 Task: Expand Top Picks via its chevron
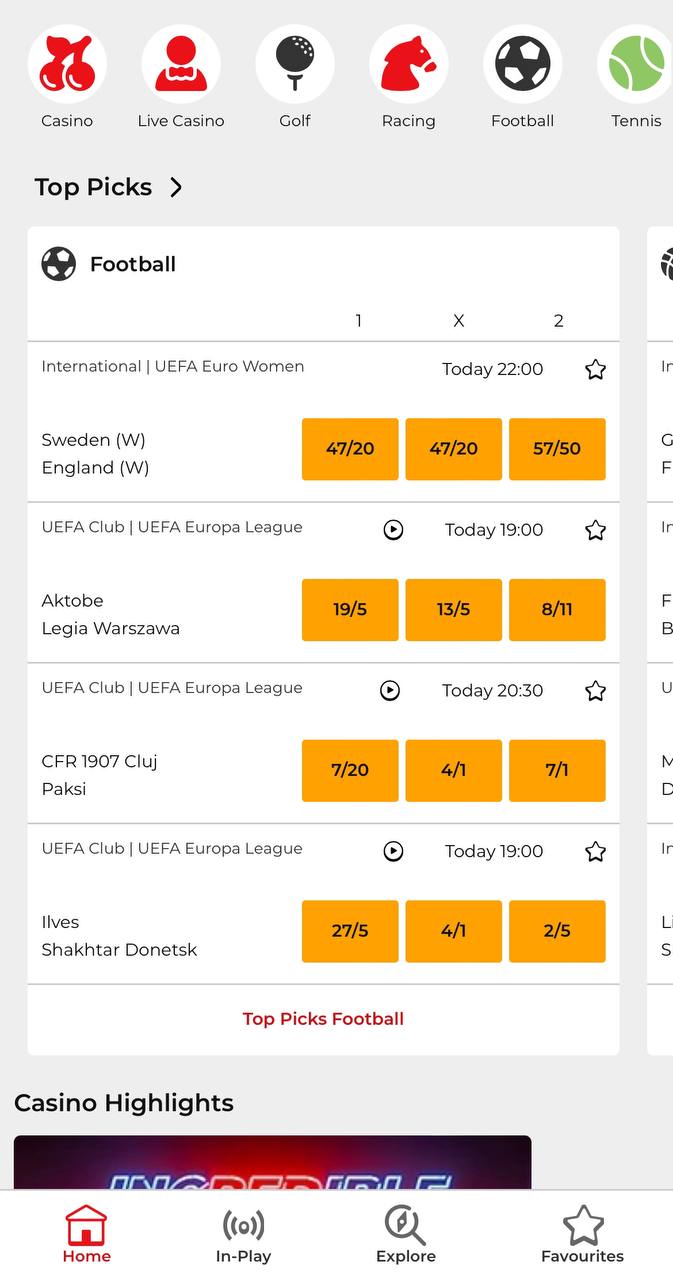176,187
